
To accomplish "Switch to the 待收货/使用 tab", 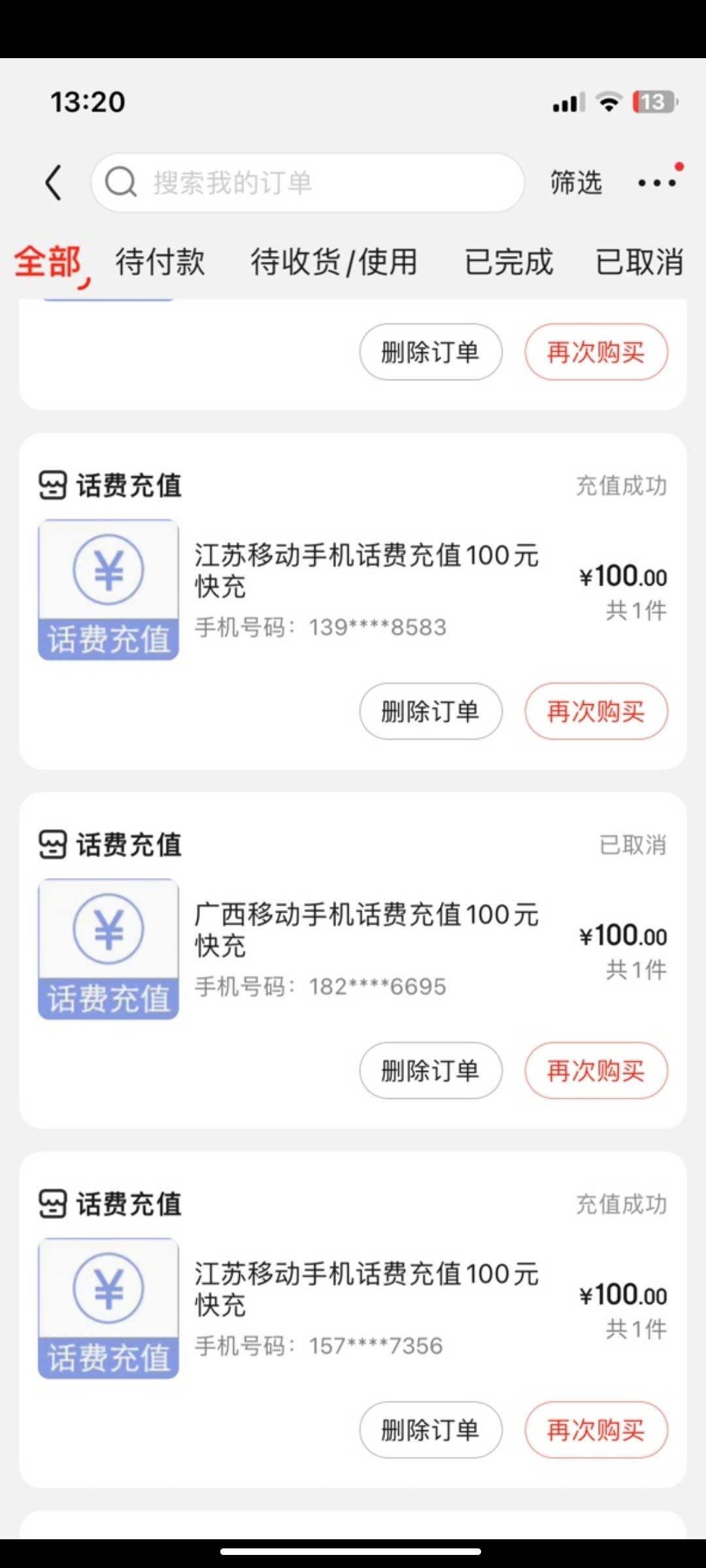I will [334, 262].
